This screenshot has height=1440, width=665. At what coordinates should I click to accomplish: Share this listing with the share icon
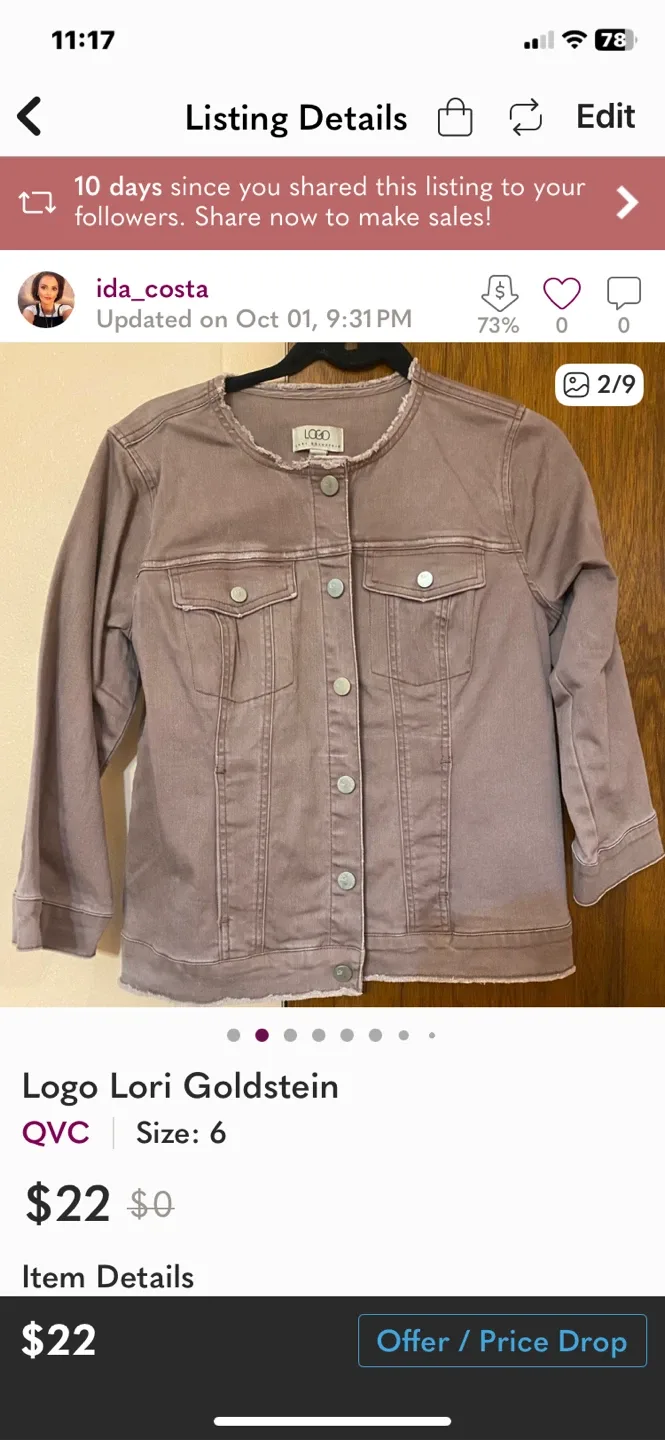525,117
